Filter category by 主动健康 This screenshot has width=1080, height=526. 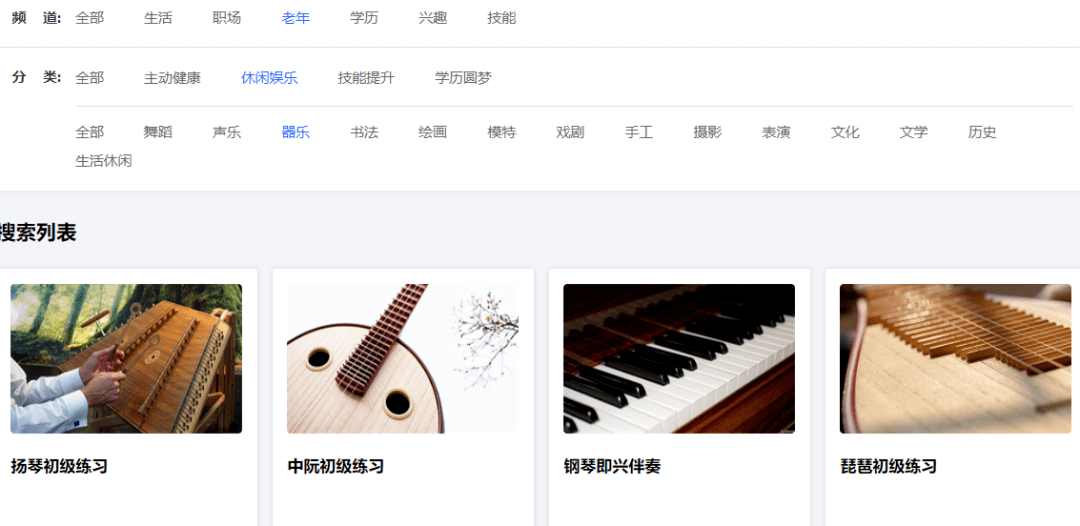172,78
